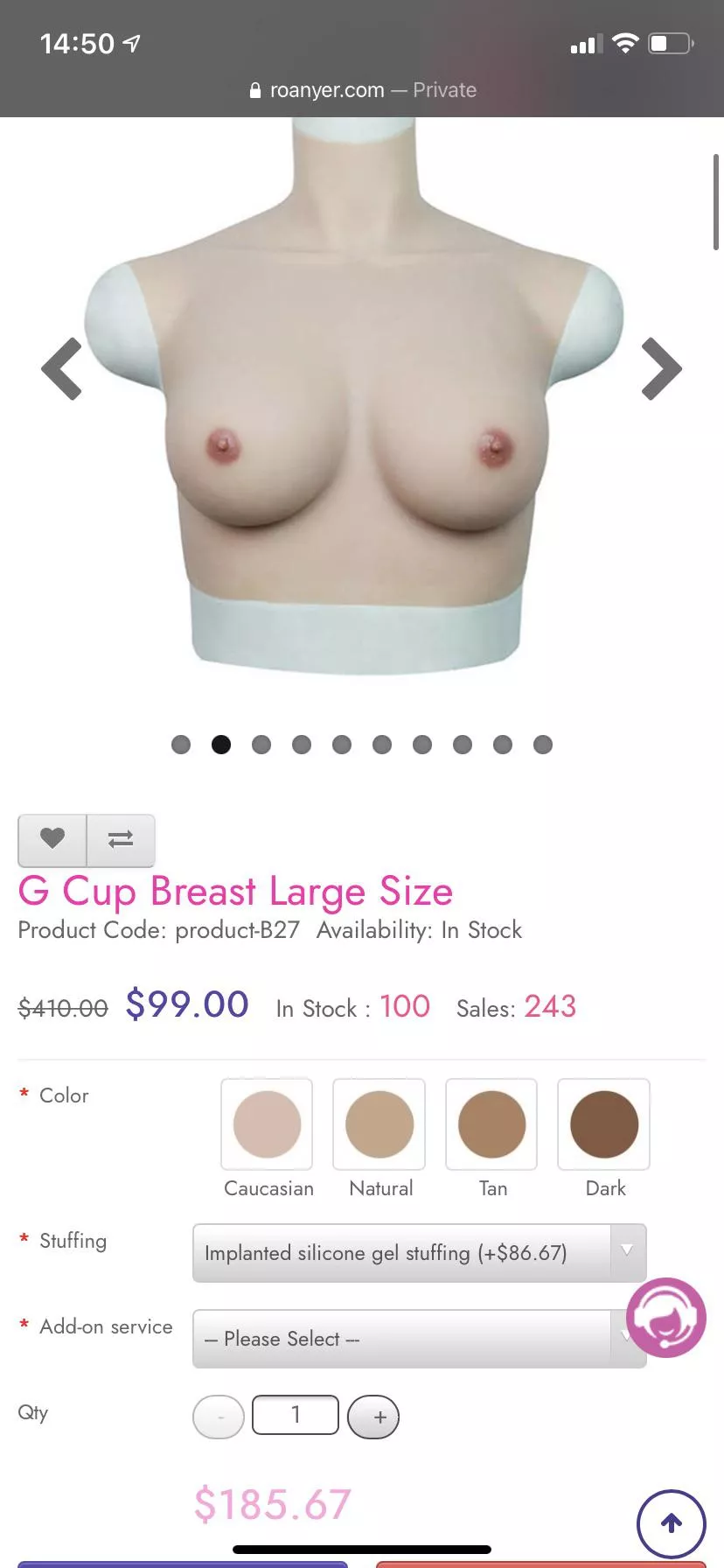Add product to wishlist with heart icon
The height and width of the screenshot is (1568, 724).
coord(52,839)
